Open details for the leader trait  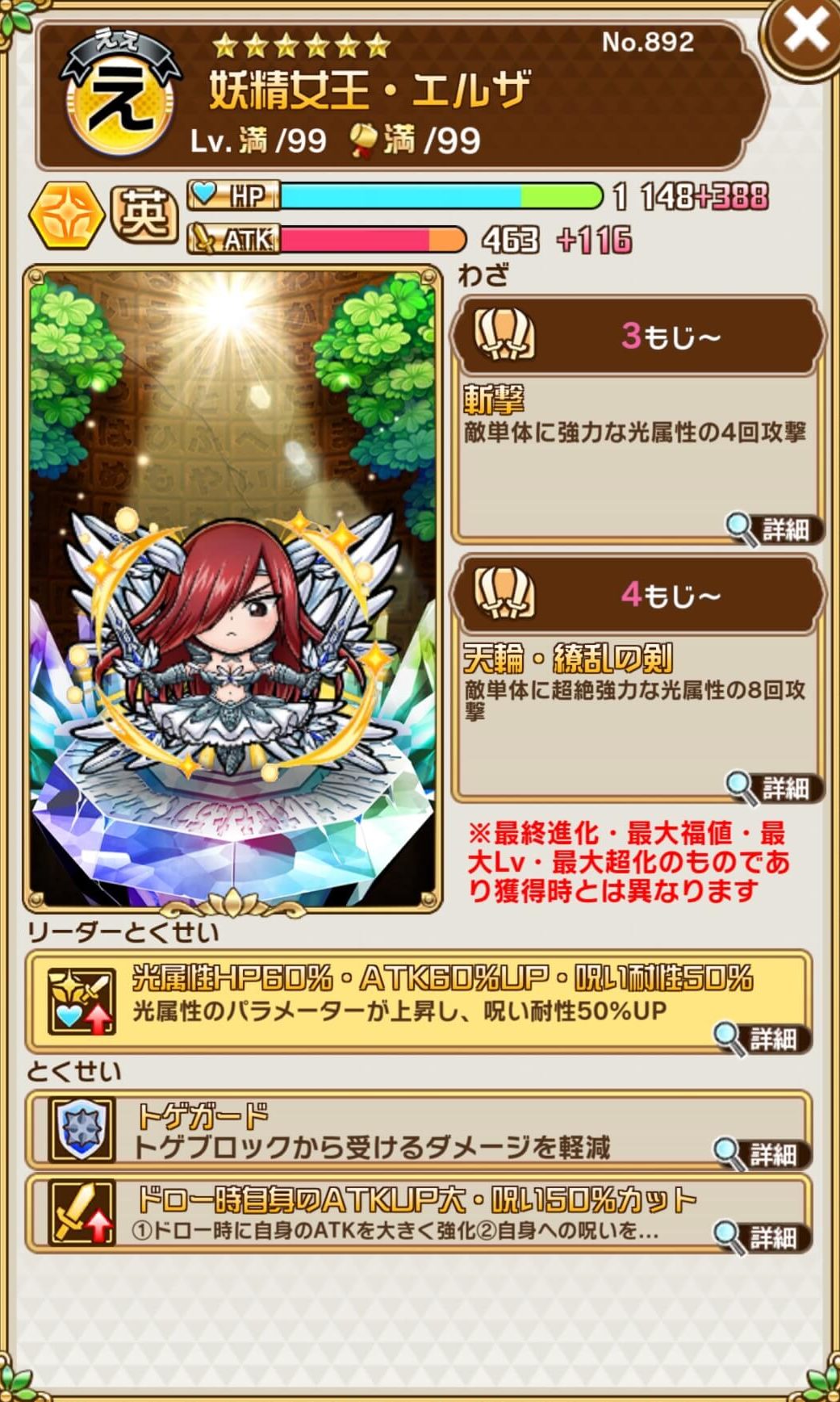point(763,1038)
